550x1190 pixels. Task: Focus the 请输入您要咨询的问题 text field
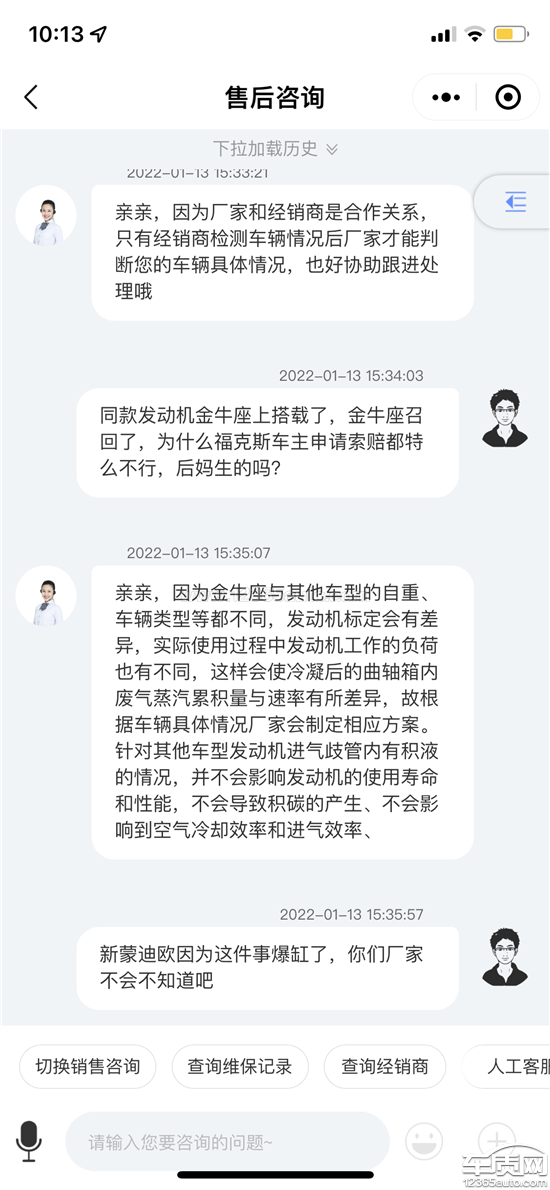point(227,1141)
